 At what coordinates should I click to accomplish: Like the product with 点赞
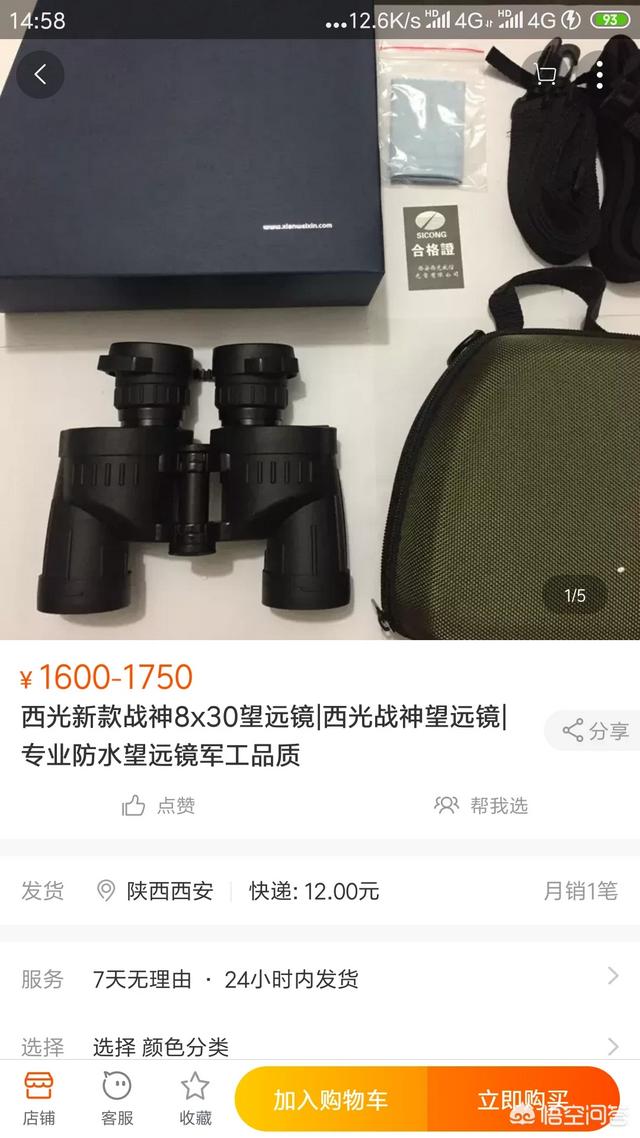click(x=159, y=805)
